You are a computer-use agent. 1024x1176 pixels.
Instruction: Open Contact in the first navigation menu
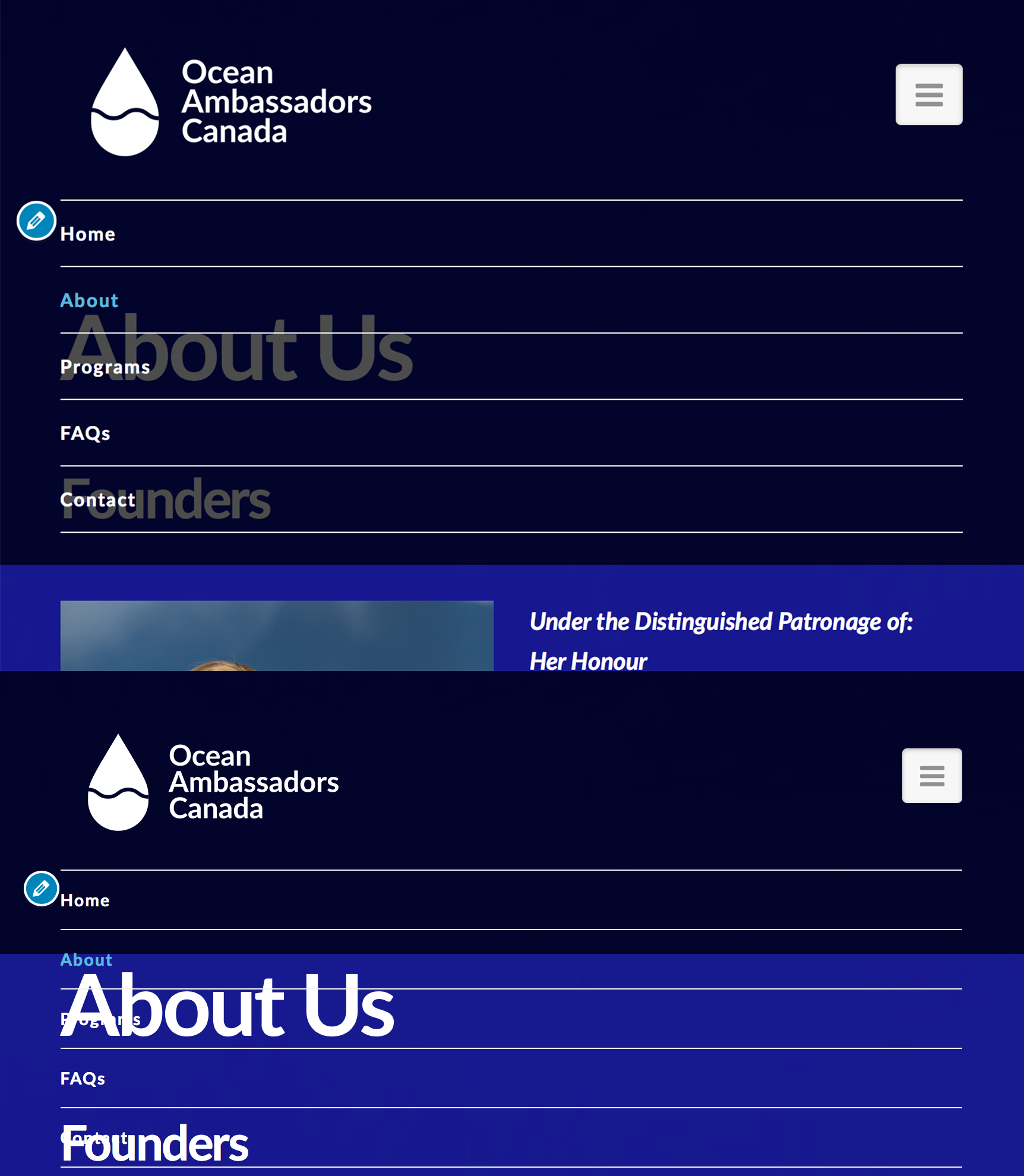(x=98, y=500)
